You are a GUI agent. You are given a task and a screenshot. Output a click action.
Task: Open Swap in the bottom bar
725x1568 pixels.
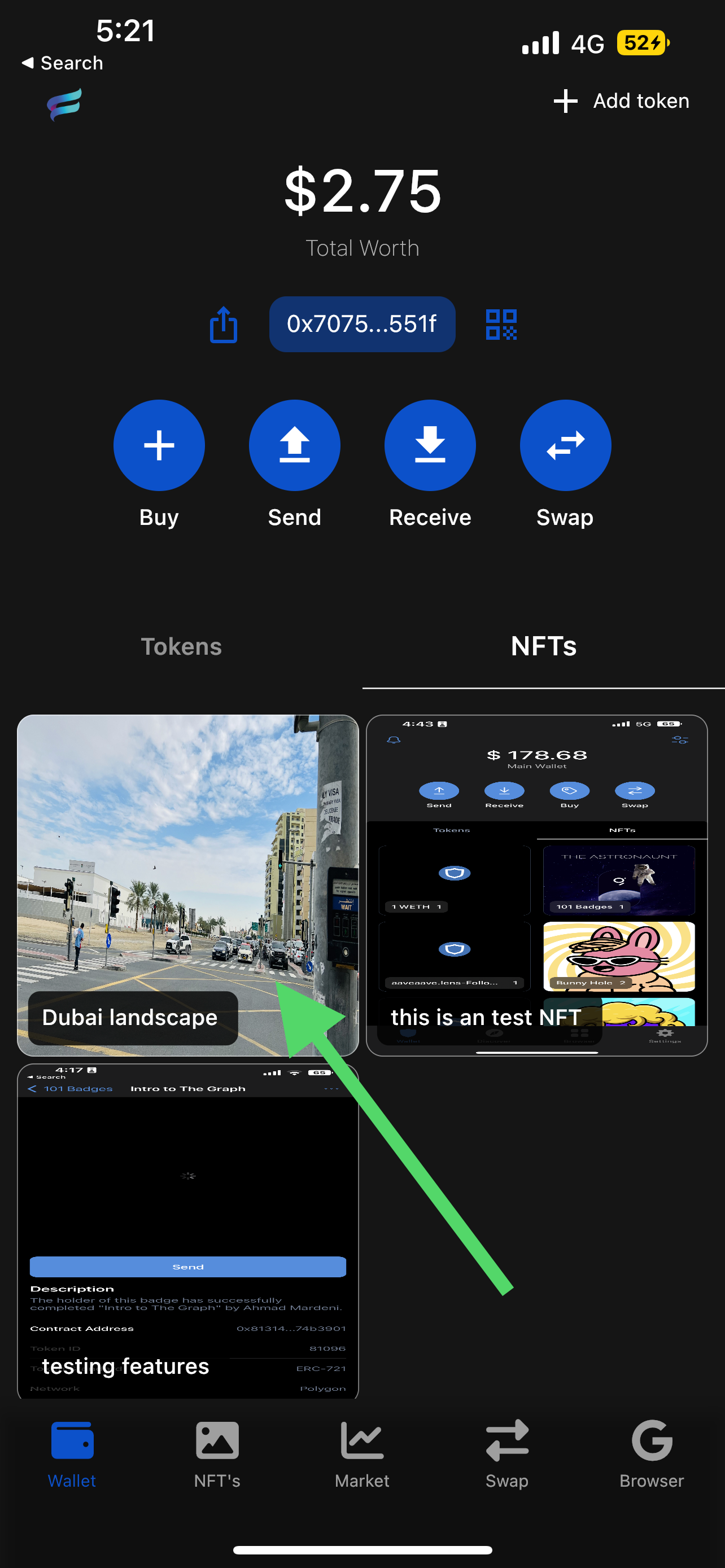coord(506,1455)
